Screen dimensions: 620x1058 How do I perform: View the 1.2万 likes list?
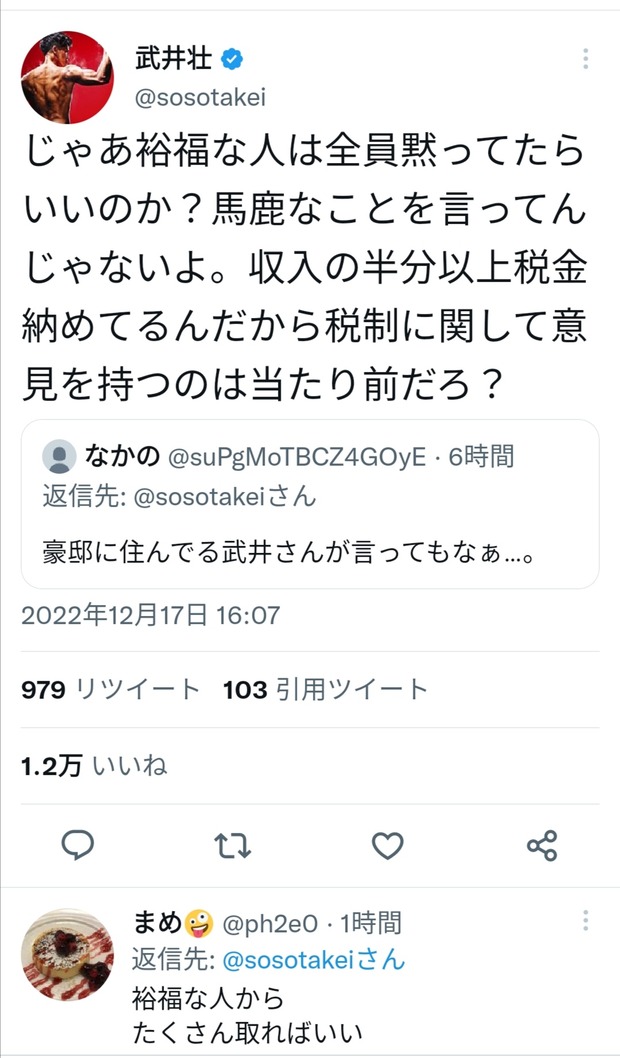click(x=94, y=766)
